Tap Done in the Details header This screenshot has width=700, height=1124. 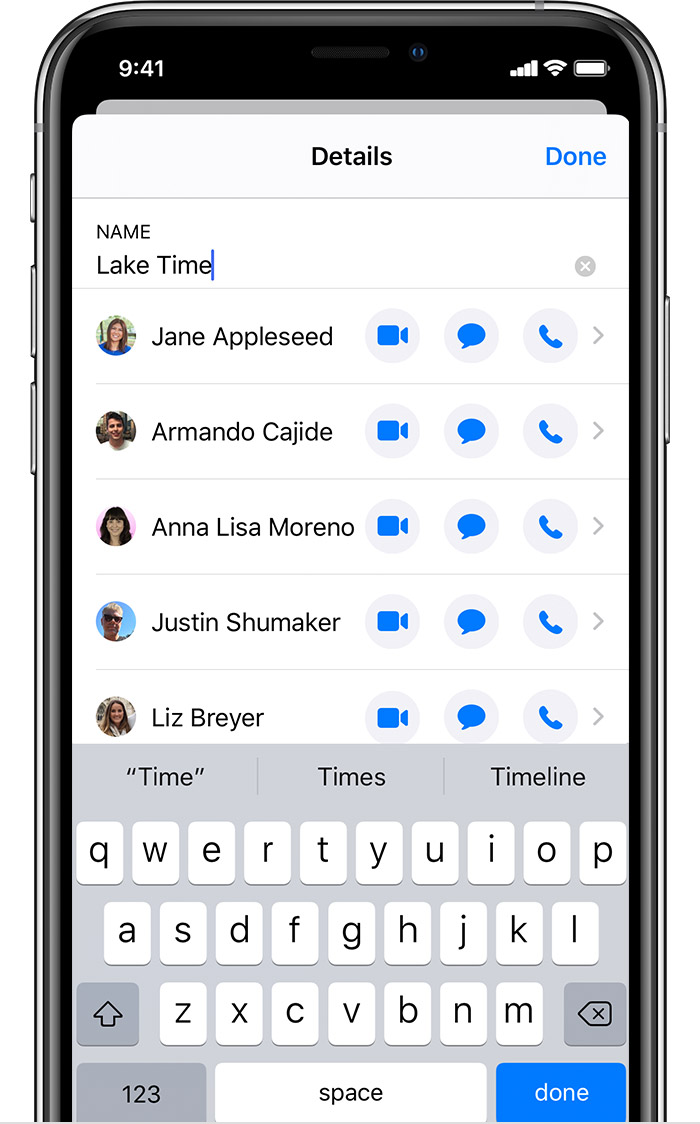pos(575,157)
